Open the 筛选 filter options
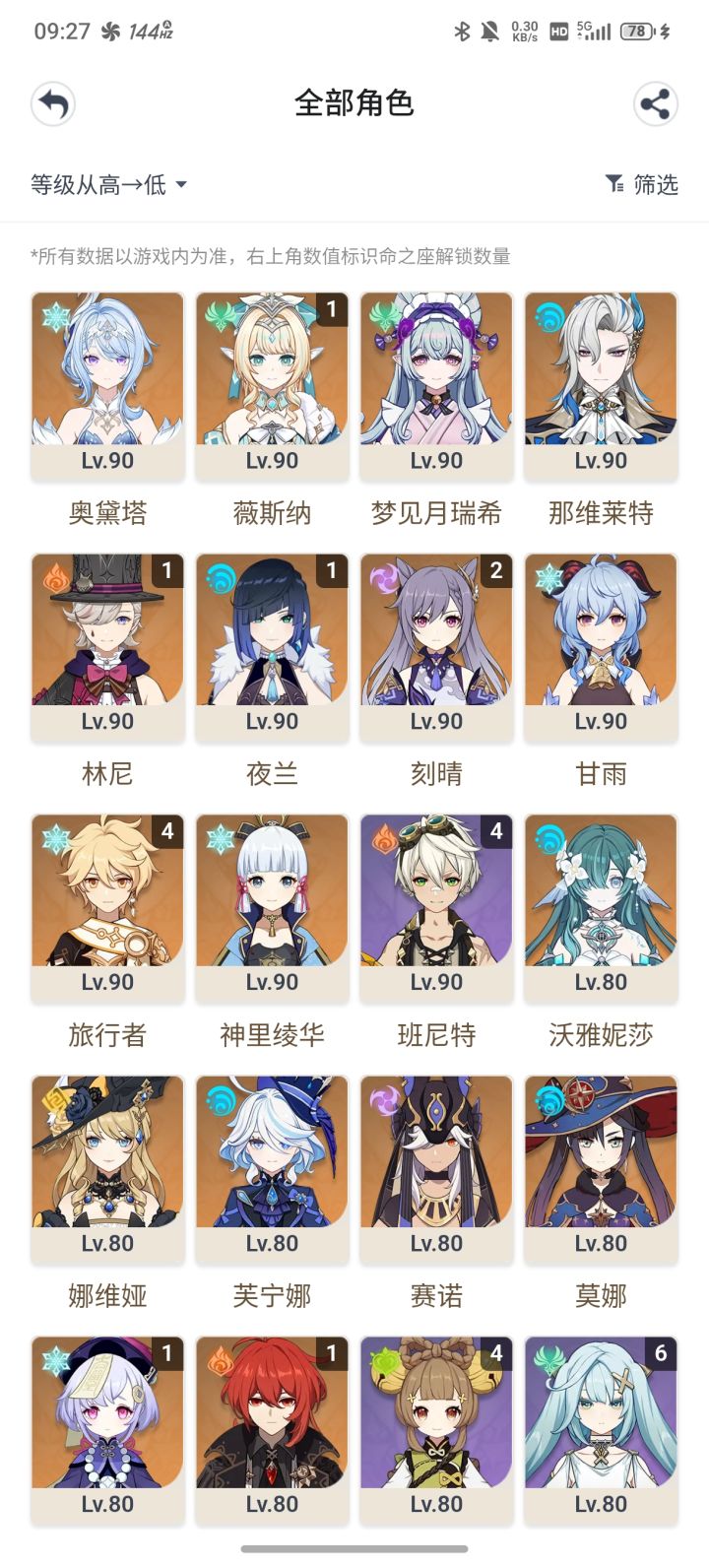 click(641, 184)
